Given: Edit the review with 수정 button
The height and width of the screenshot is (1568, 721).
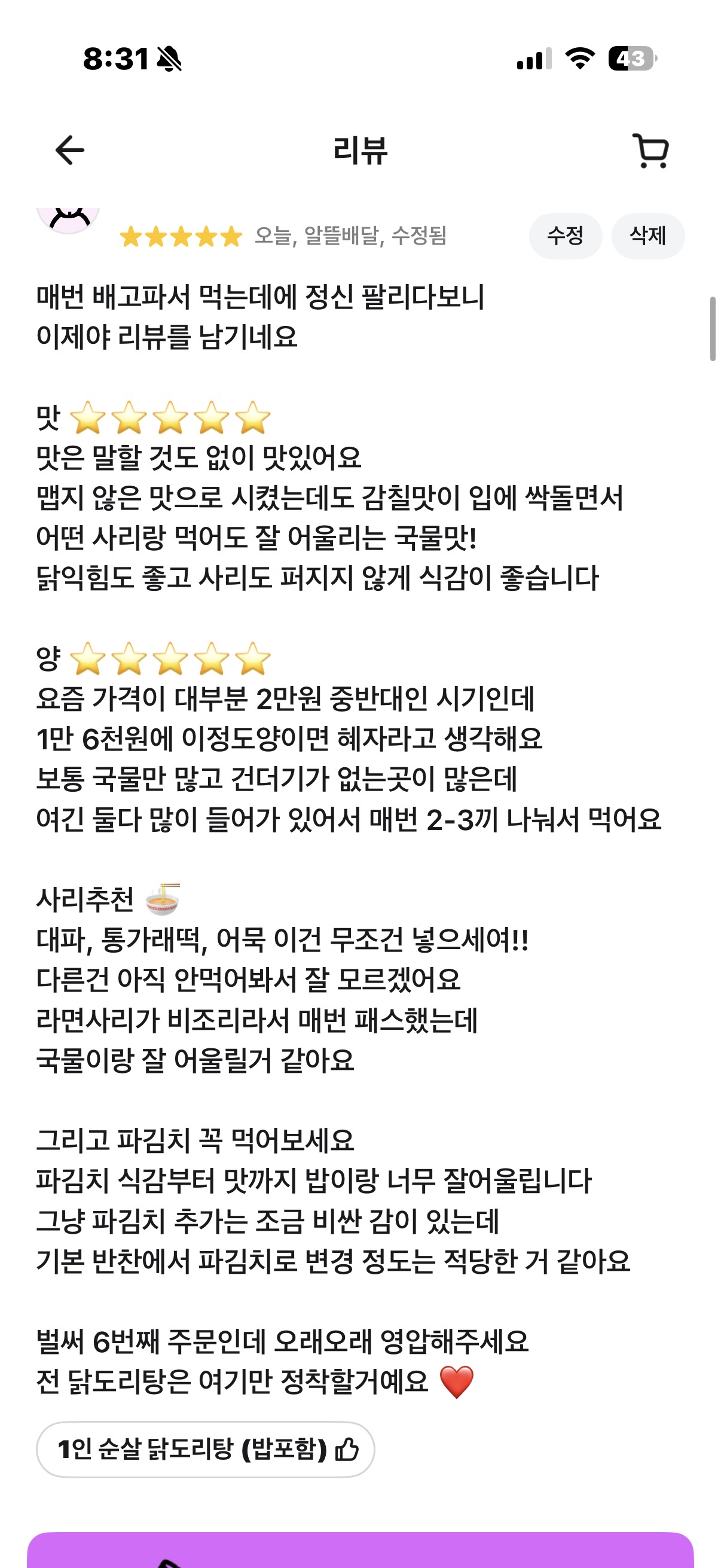Looking at the screenshot, I should tap(565, 236).
